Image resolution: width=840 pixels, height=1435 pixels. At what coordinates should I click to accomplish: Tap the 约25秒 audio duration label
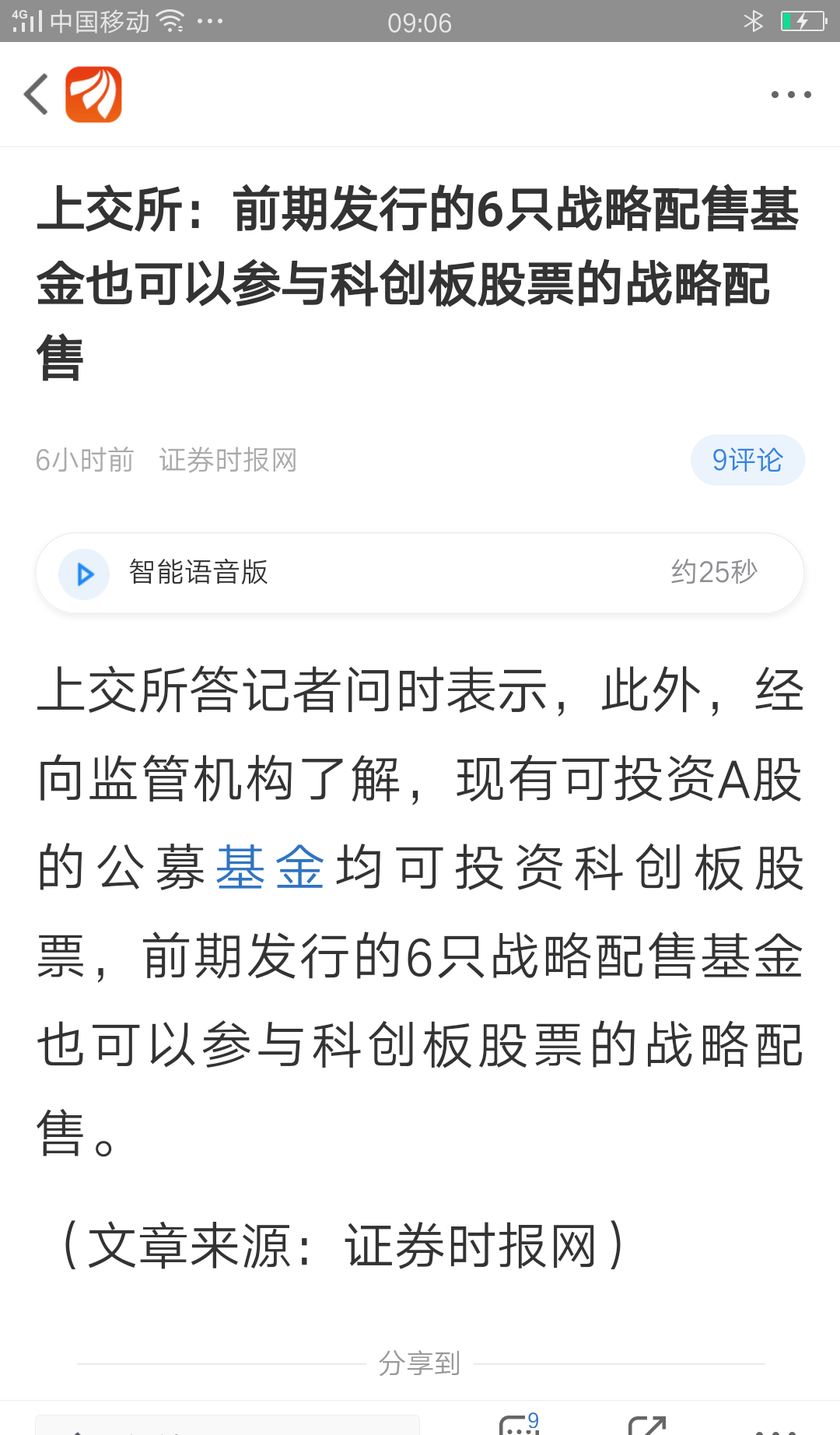point(716,573)
